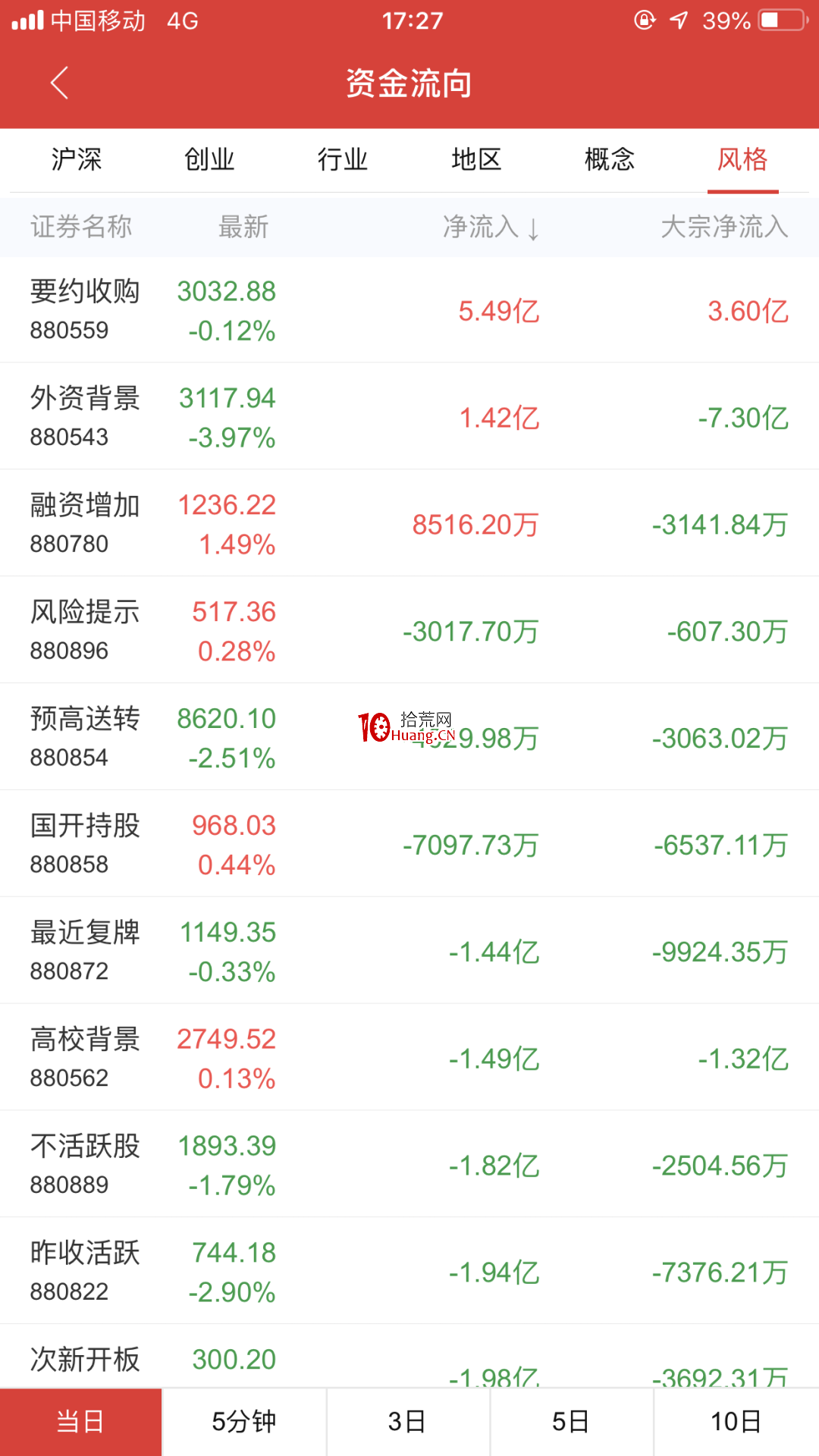
Task: Open the 风险提示 880896 row
Action: (x=409, y=630)
